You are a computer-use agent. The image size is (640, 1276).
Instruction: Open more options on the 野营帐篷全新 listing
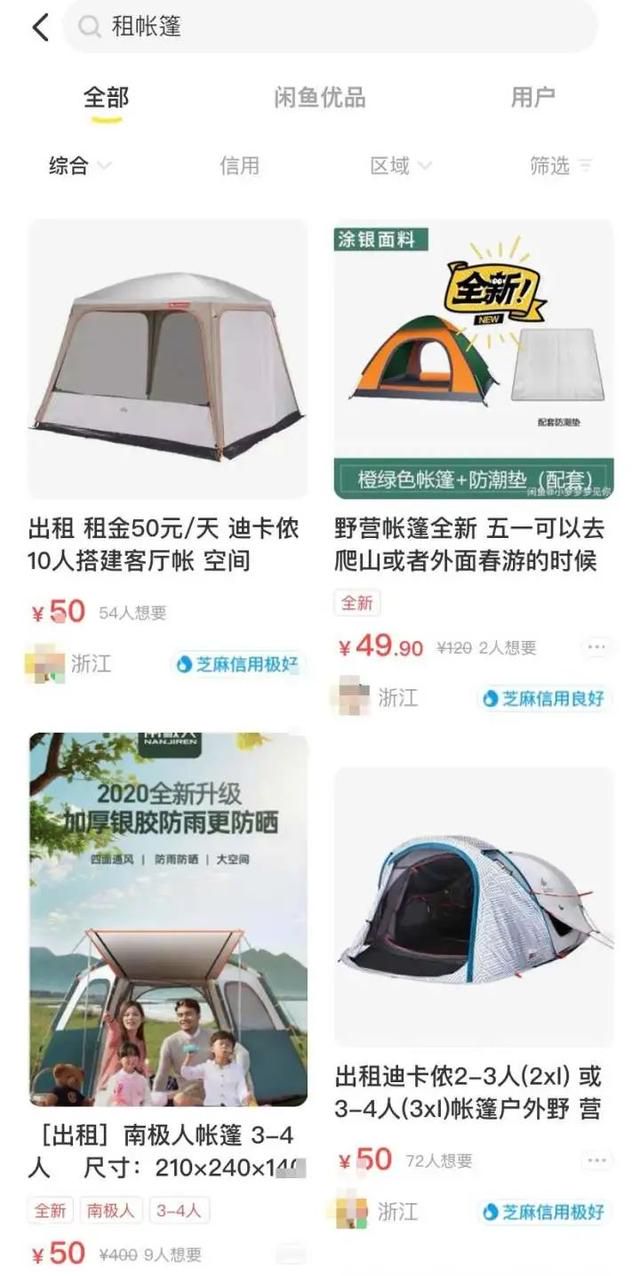click(x=597, y=648)
